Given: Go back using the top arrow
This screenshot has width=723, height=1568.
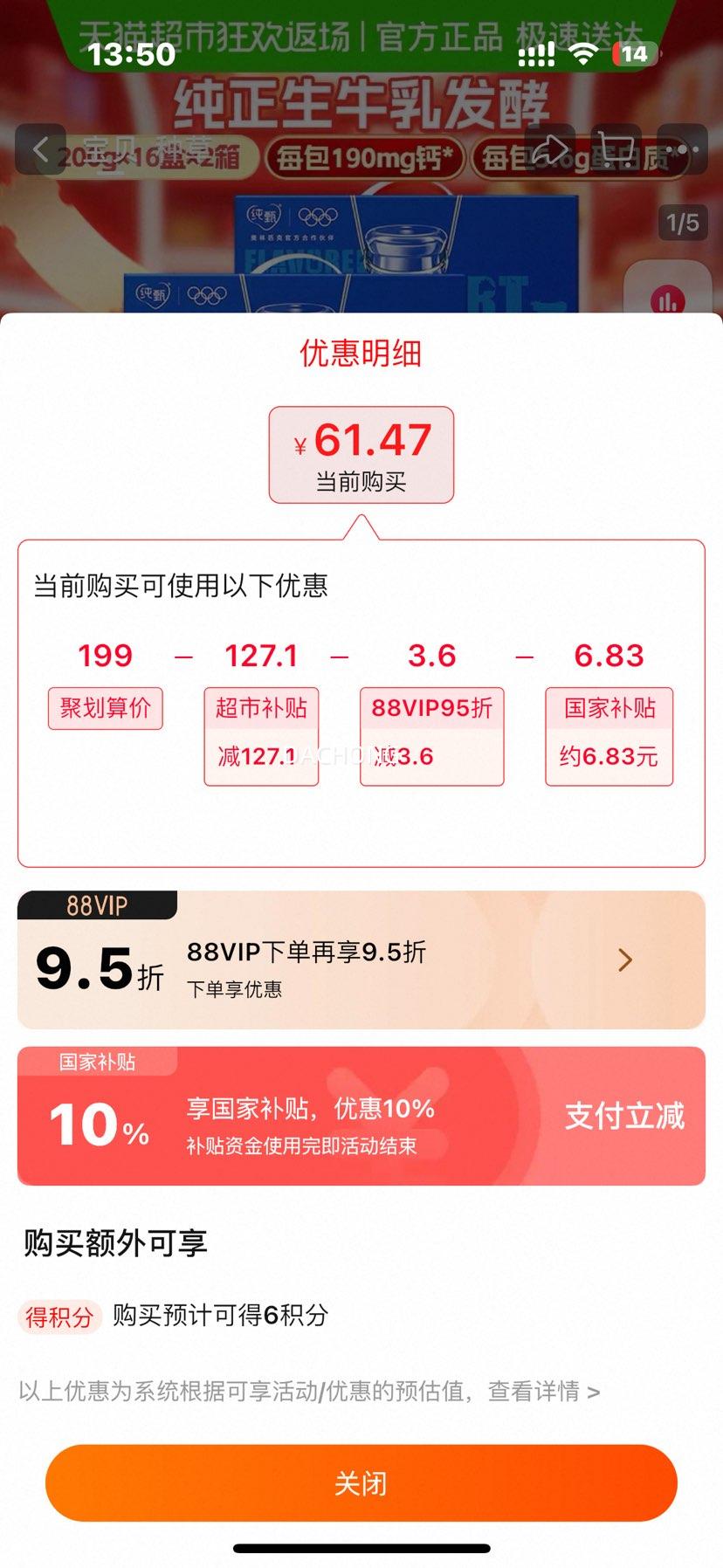Looking at the screenshot, I should 40,149.
